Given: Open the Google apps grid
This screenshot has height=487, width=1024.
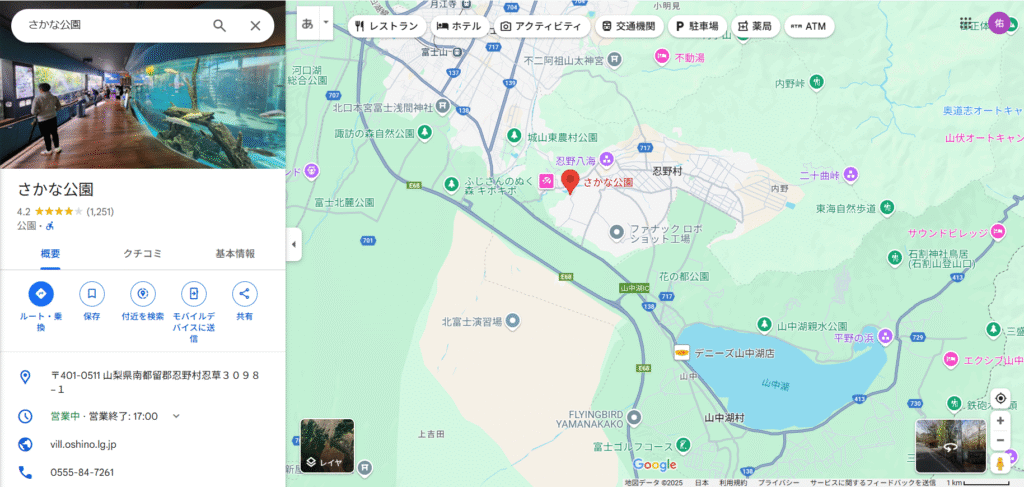Looking at the screenshot, I should coord(966,22).
